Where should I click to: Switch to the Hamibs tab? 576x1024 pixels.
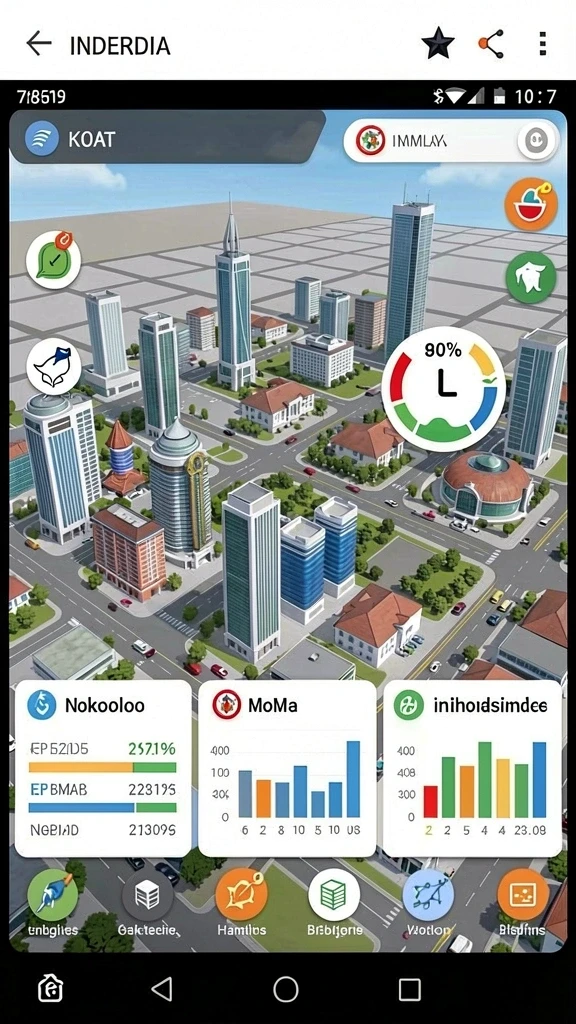(241, 906)
